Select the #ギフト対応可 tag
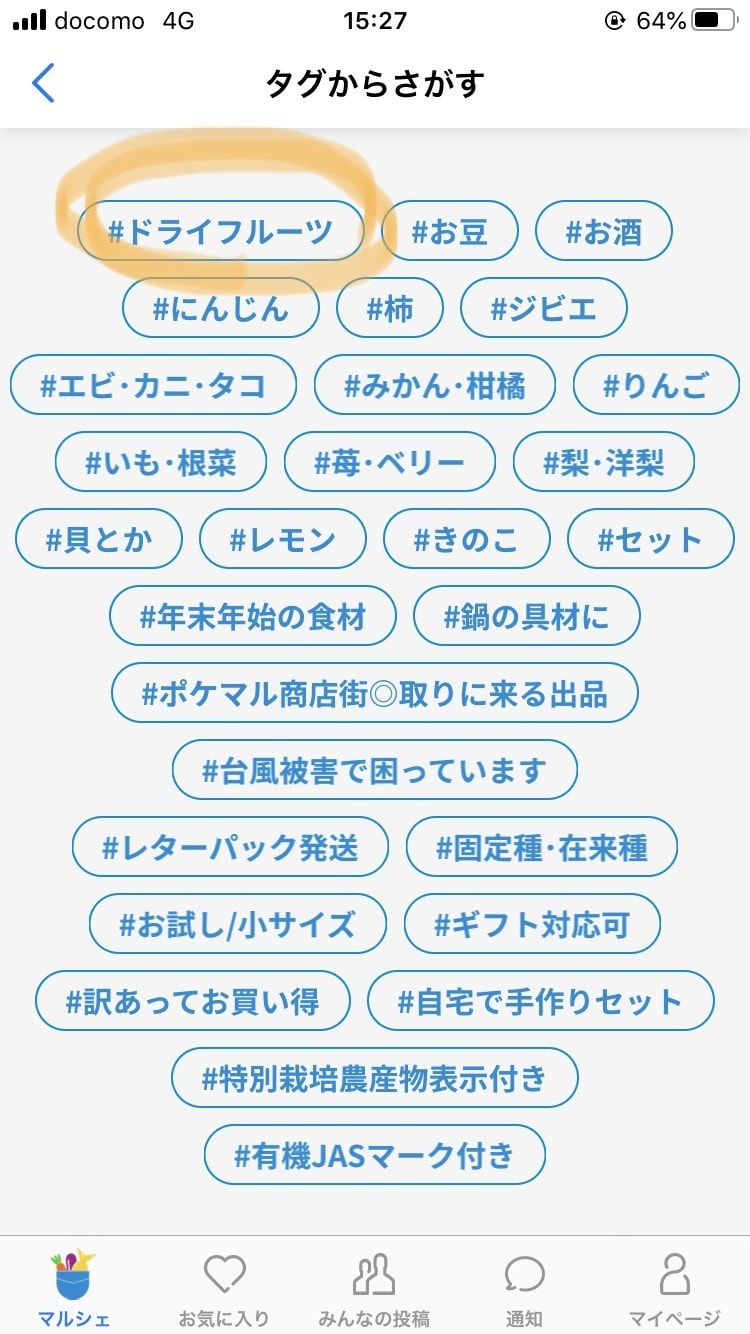 [x=532, y=924]
